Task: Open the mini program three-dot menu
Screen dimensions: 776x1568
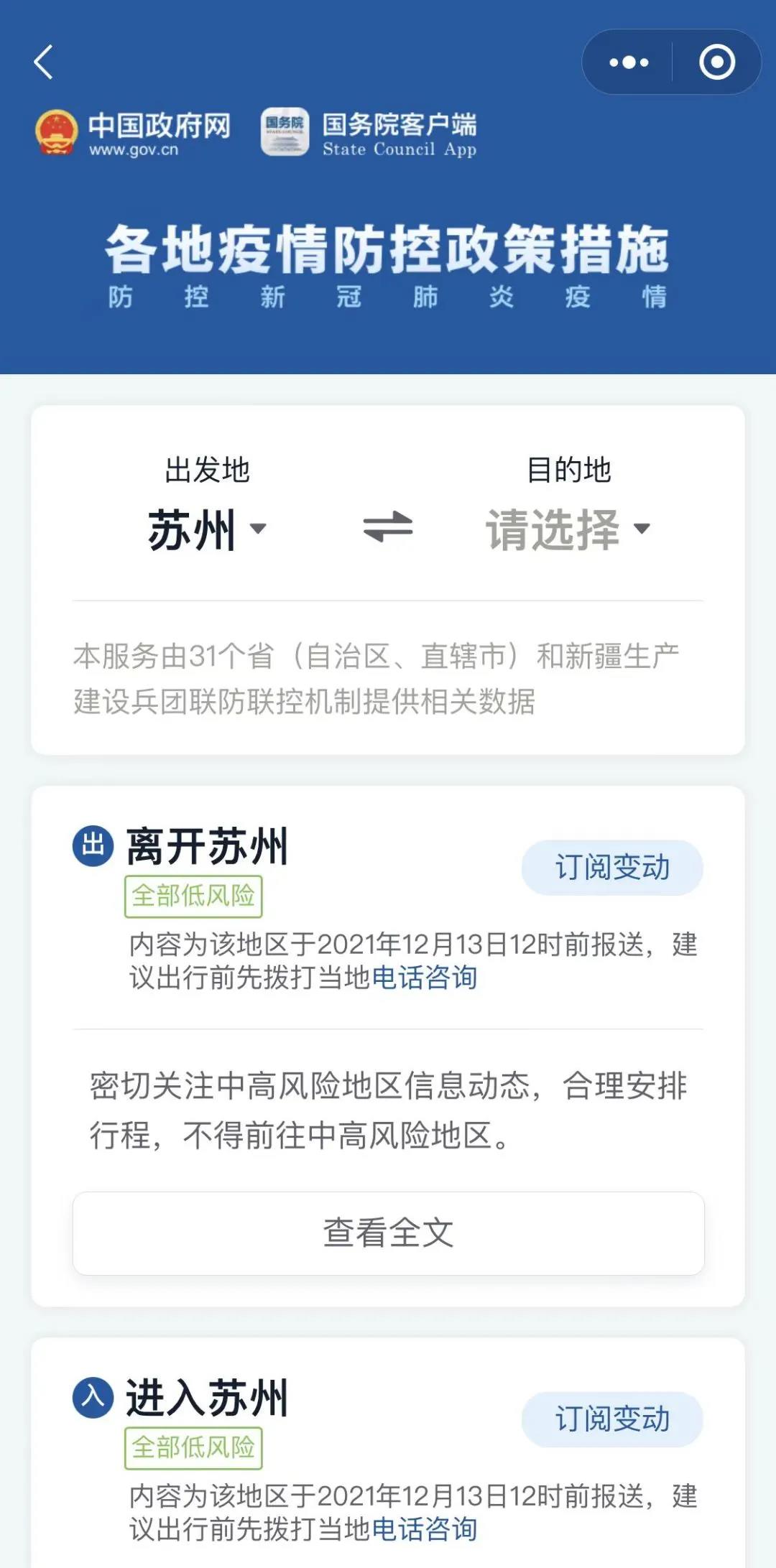Action: point(629,62)
